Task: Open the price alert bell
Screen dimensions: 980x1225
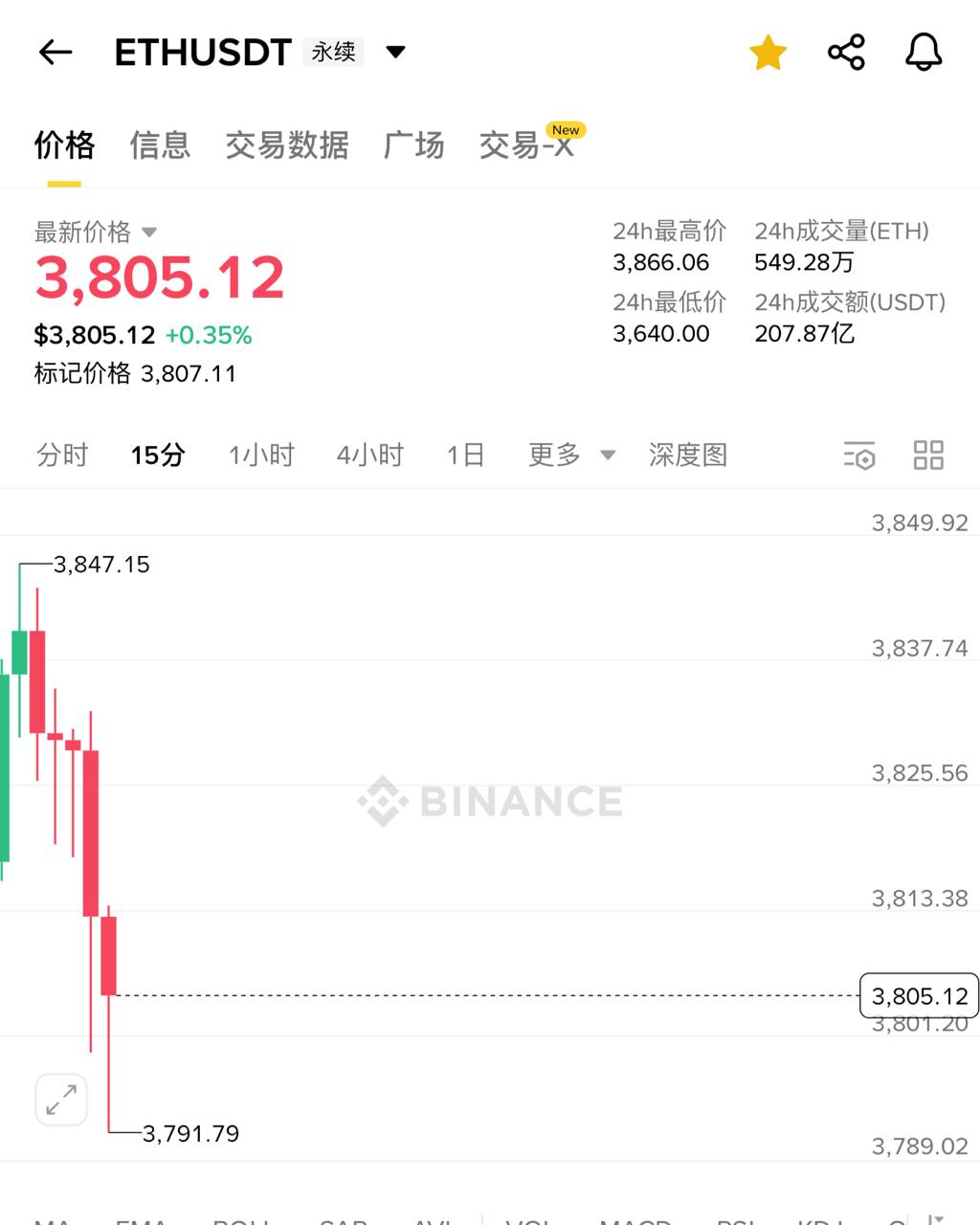Action: click(924, 53)
